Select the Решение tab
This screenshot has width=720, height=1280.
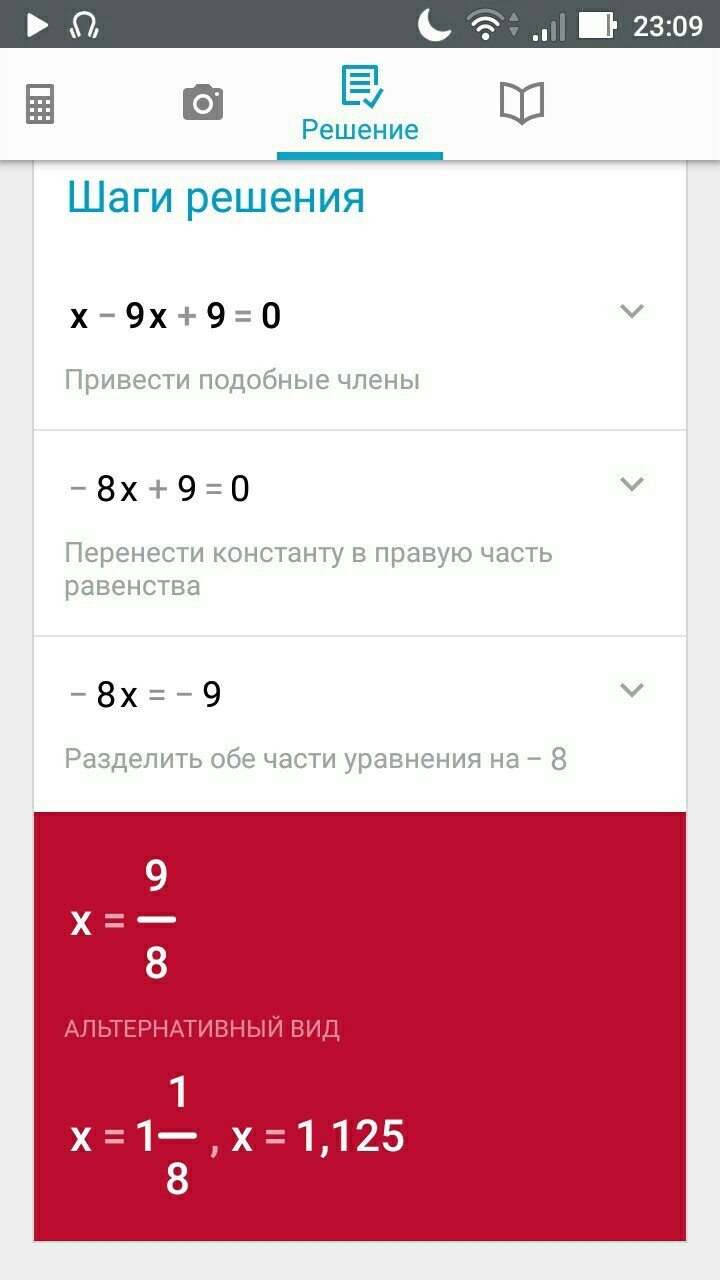click(360, 105)
